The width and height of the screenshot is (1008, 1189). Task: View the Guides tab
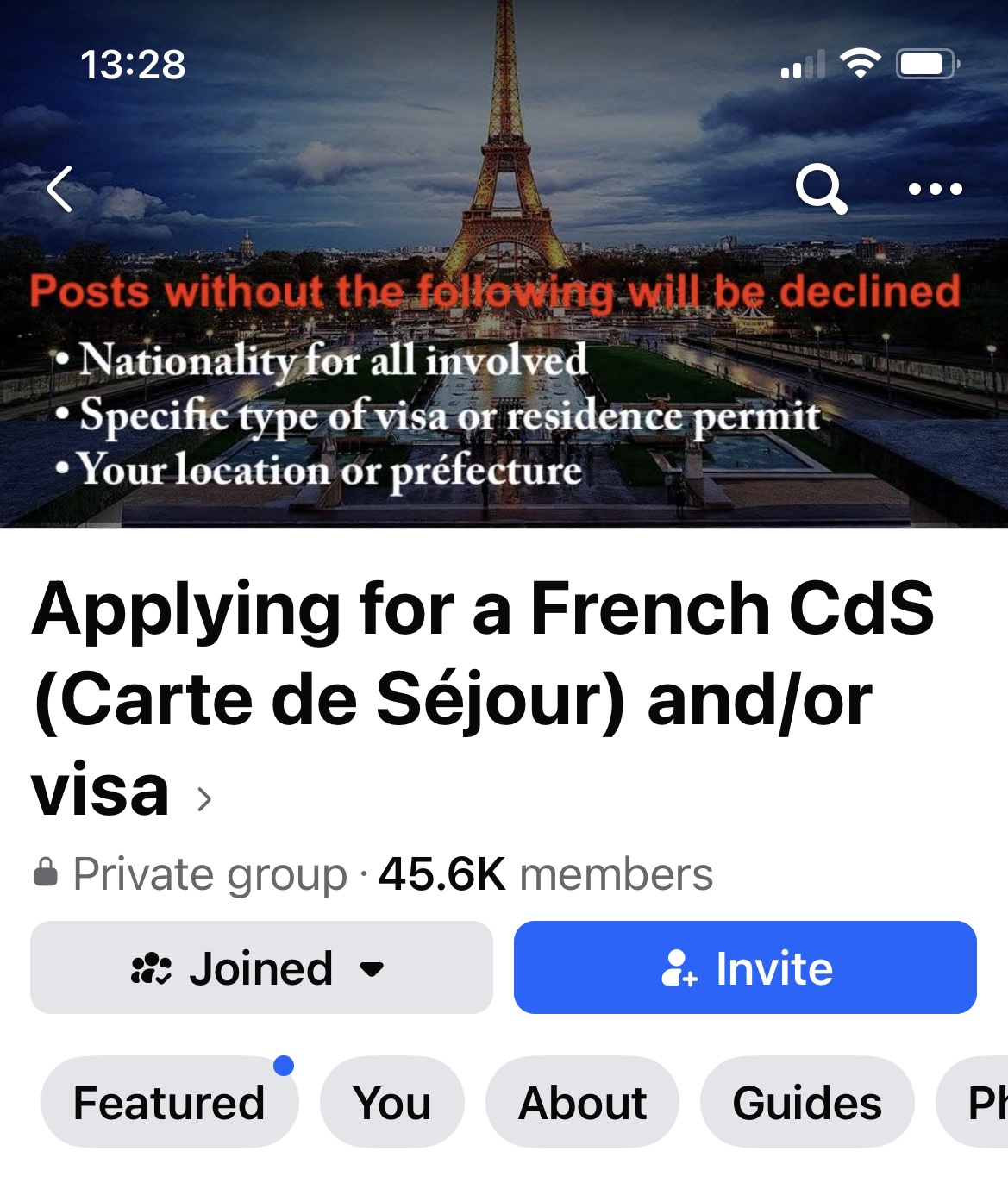point(806,1102)
